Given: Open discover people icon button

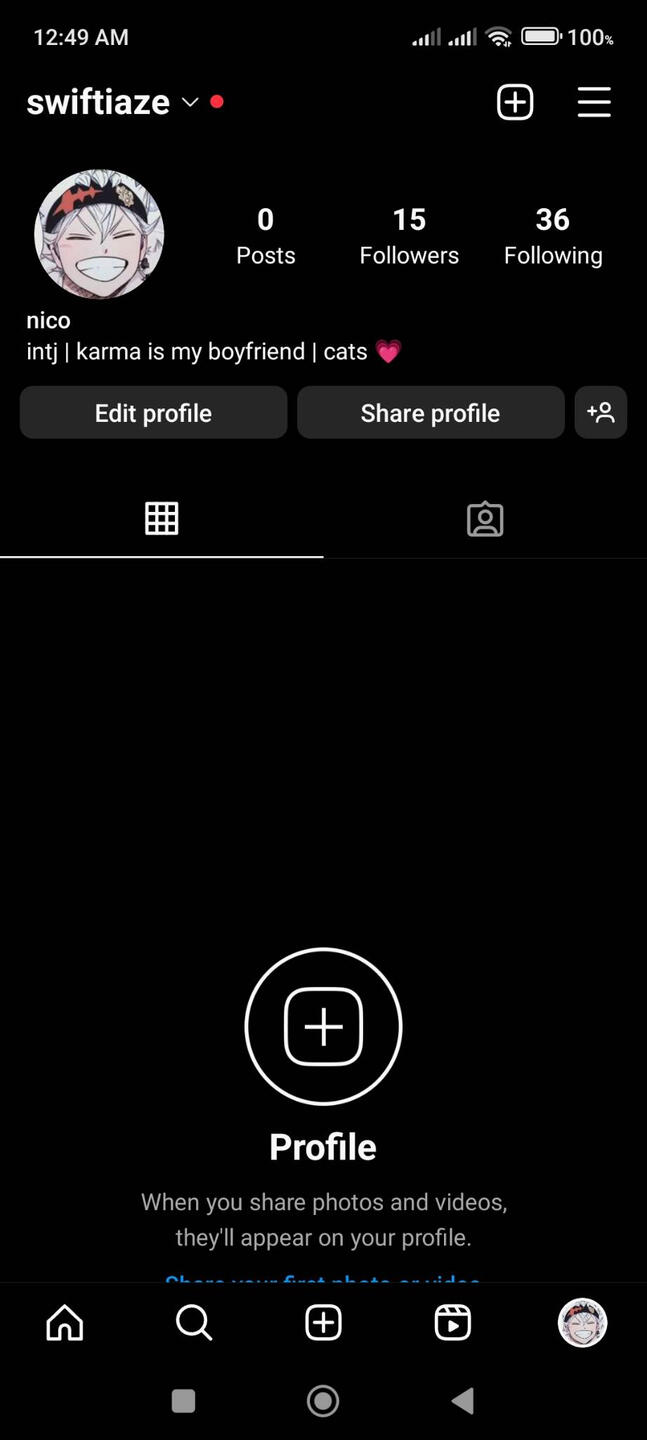Looking at the screenshot, I should [601, 413].
